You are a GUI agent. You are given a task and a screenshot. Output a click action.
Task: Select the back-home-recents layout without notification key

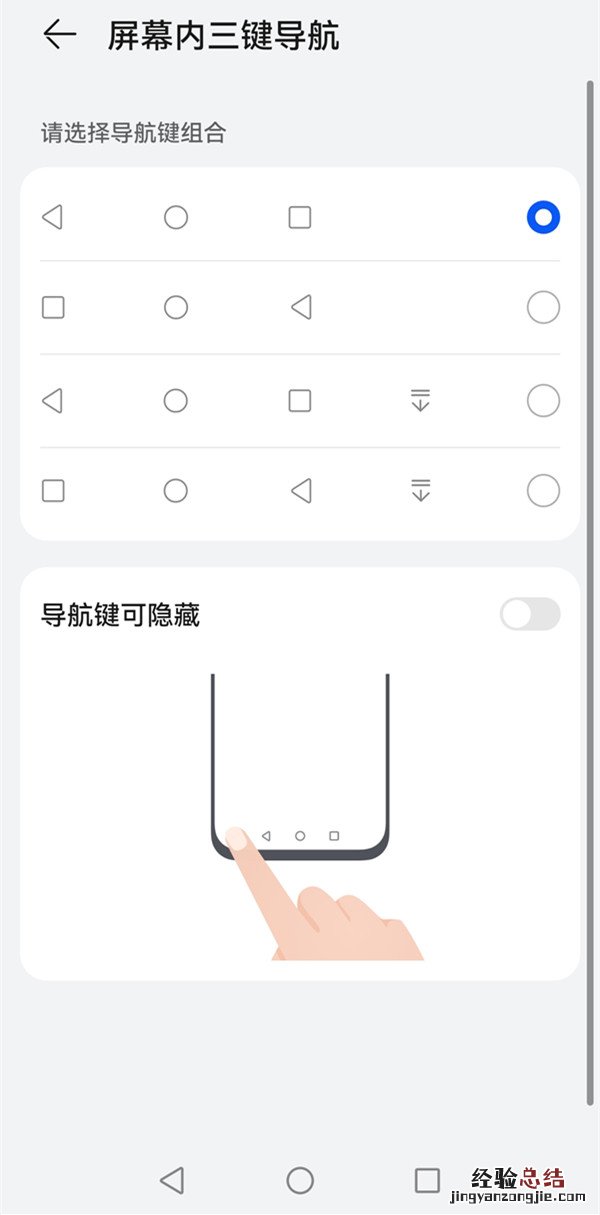pyautogui.click(x=543, y=217)
